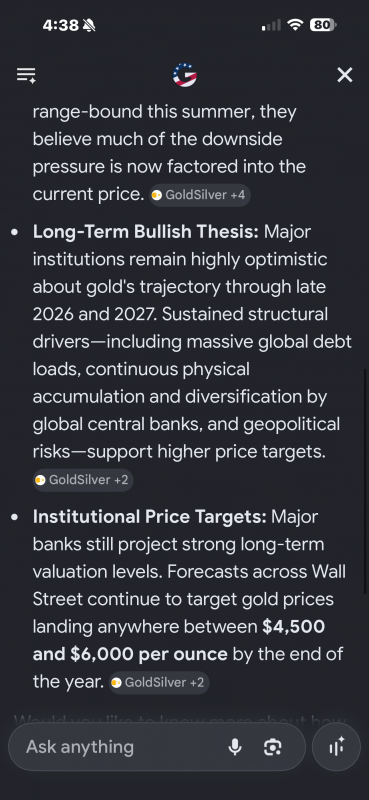Open the GoldSilver +2 chip under Institutional Price Targets
Screen dimensions: 369x800
(x=159, y=682)
